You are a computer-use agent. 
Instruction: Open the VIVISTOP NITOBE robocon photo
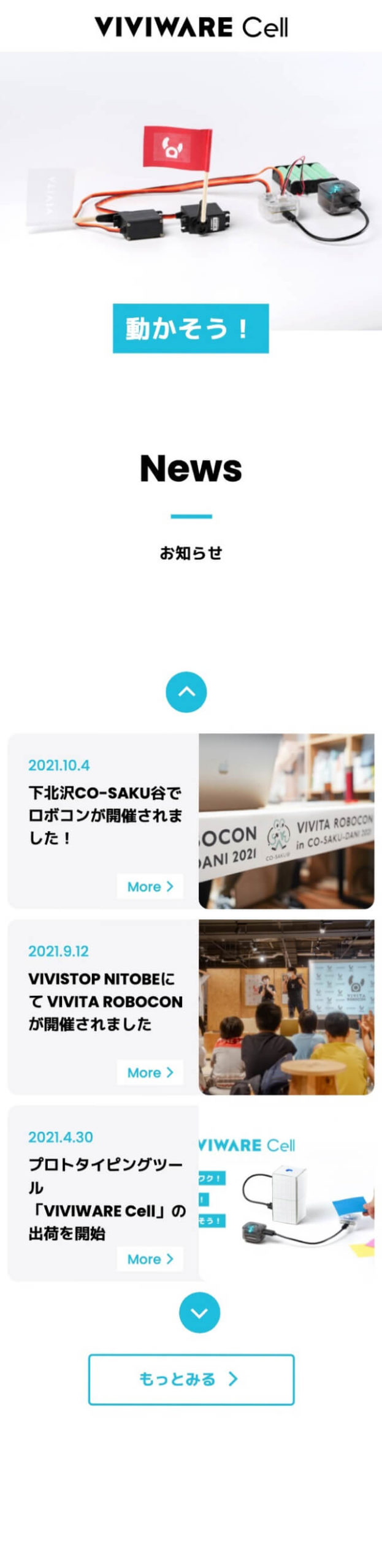286,1007
